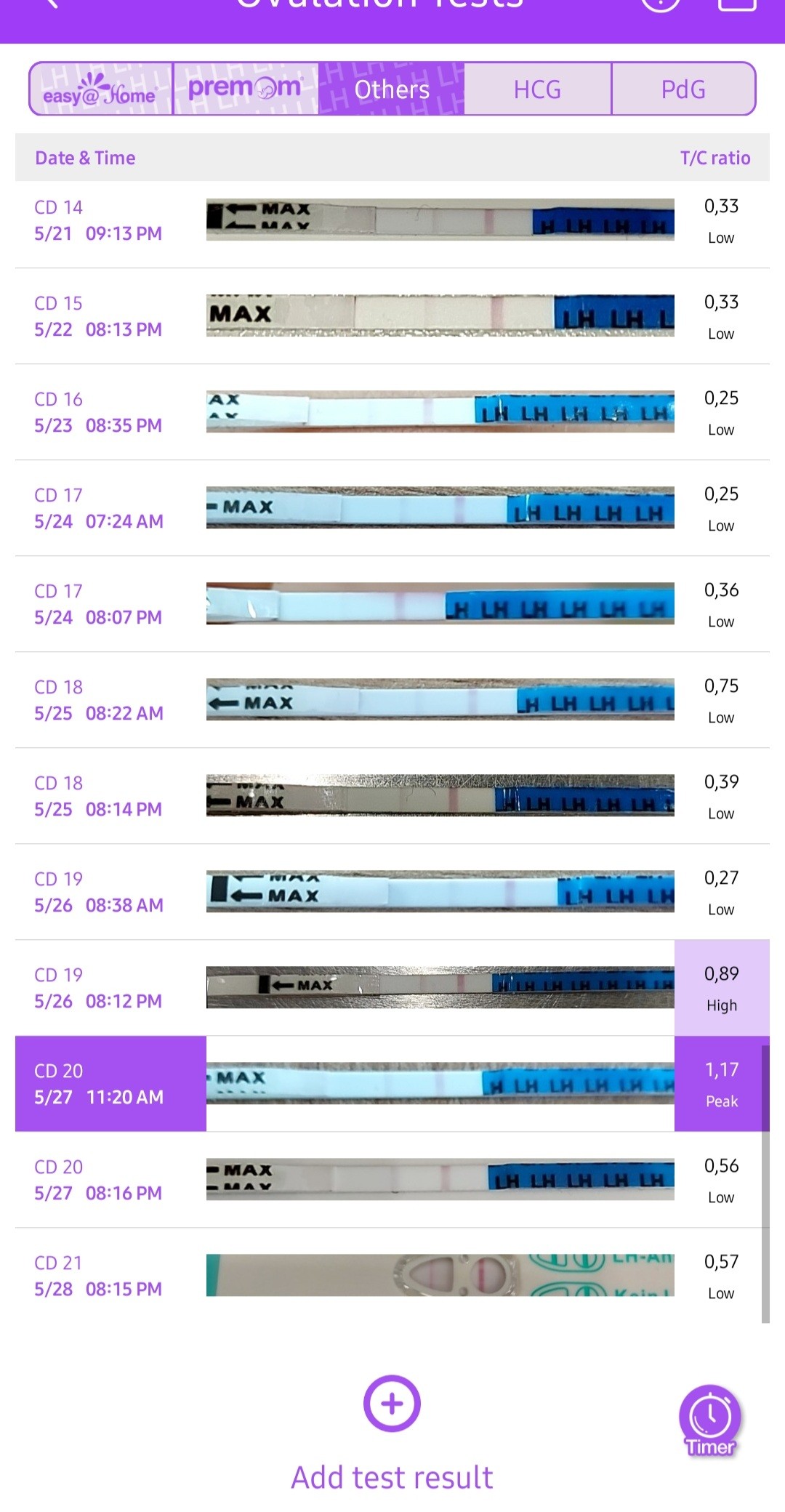The width and height of the screenshot is (785, 1512).
Task: Open the CD 16 test from 5/23
Action: click(x=392, y=412)
